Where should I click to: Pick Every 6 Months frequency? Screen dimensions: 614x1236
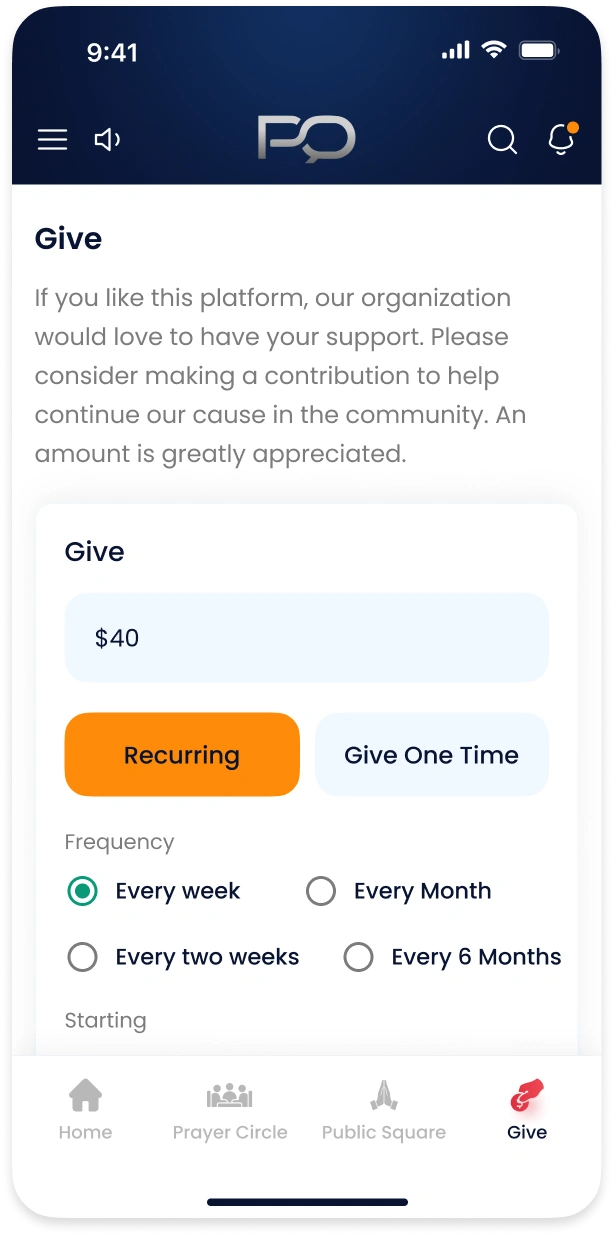click(x=358, y=957)
